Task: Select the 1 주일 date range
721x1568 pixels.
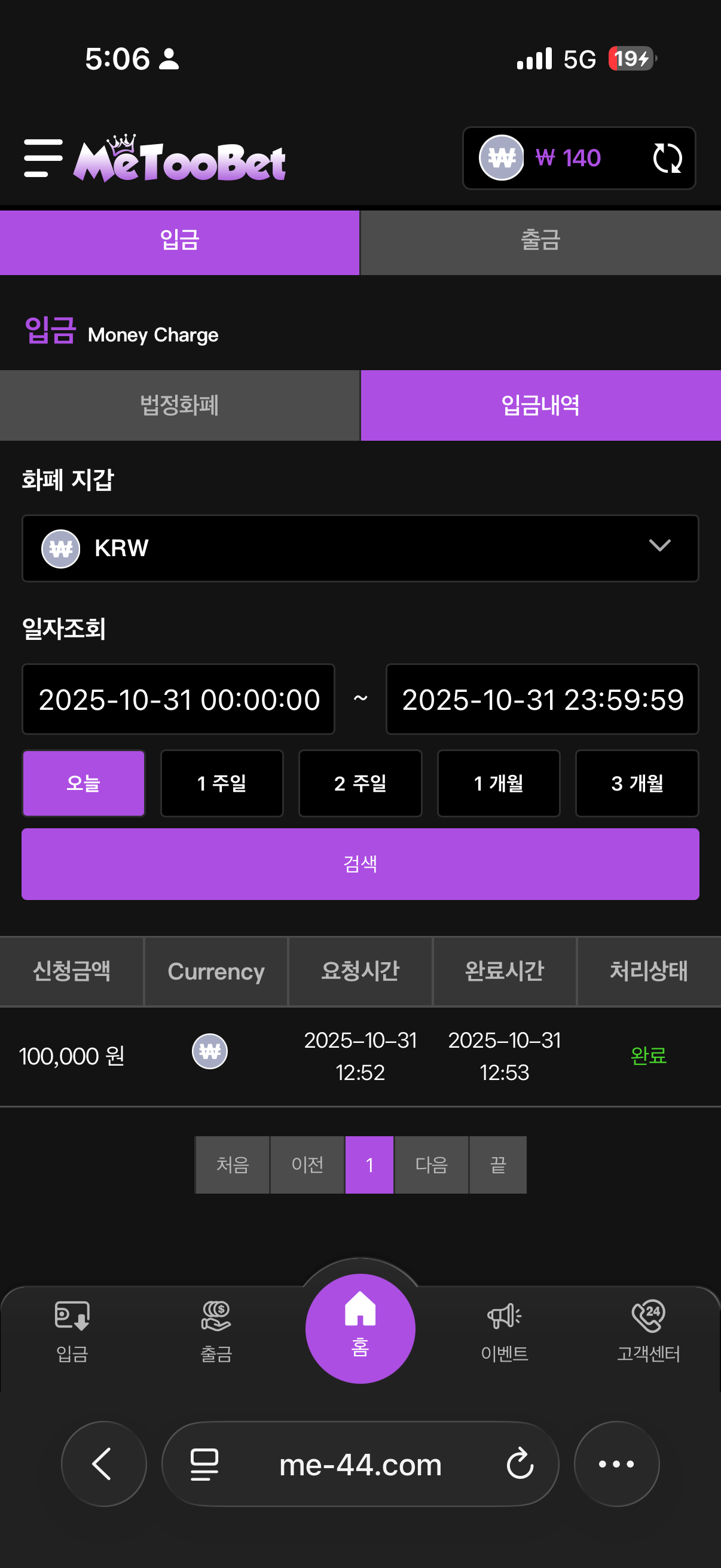Action: pos(221,783)
